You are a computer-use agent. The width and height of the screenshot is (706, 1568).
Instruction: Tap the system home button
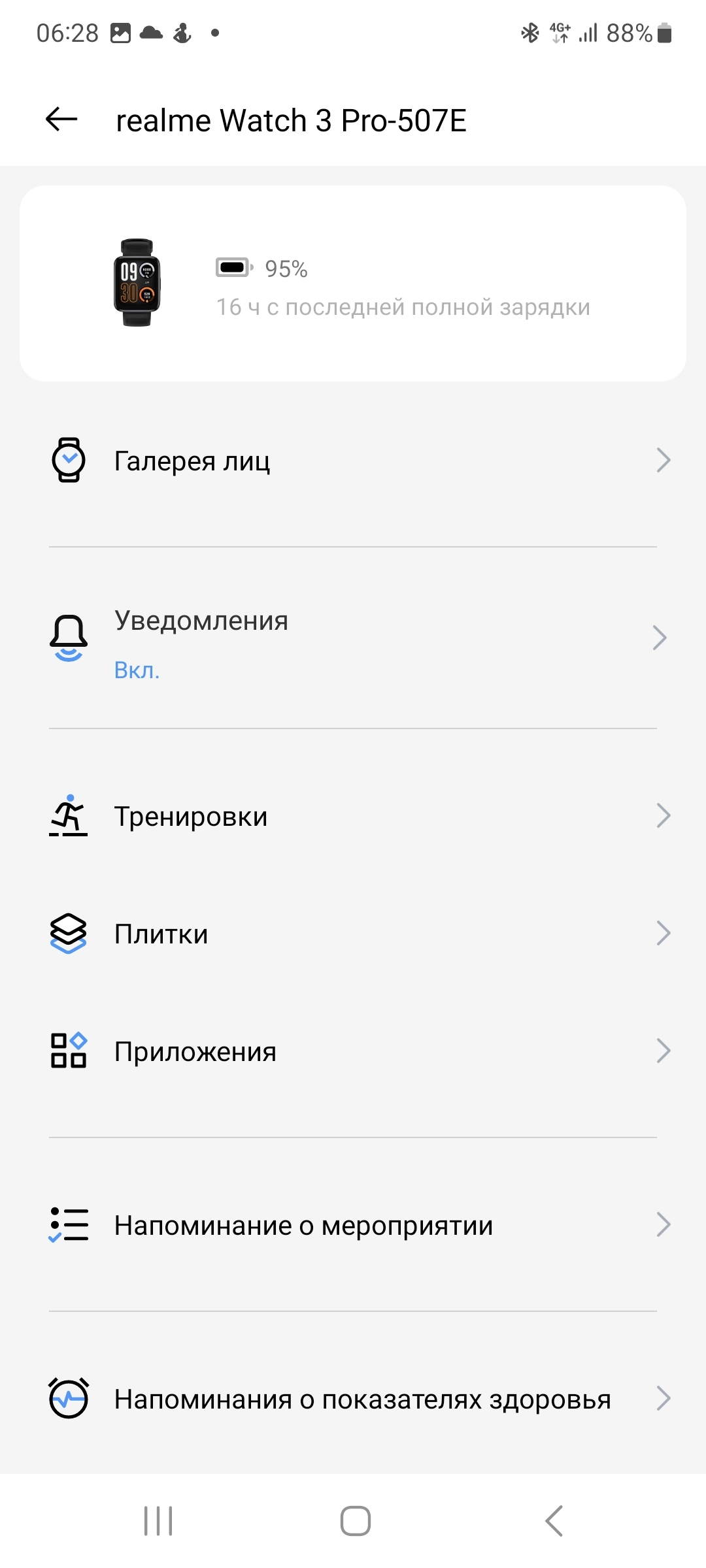[355, 1521]
